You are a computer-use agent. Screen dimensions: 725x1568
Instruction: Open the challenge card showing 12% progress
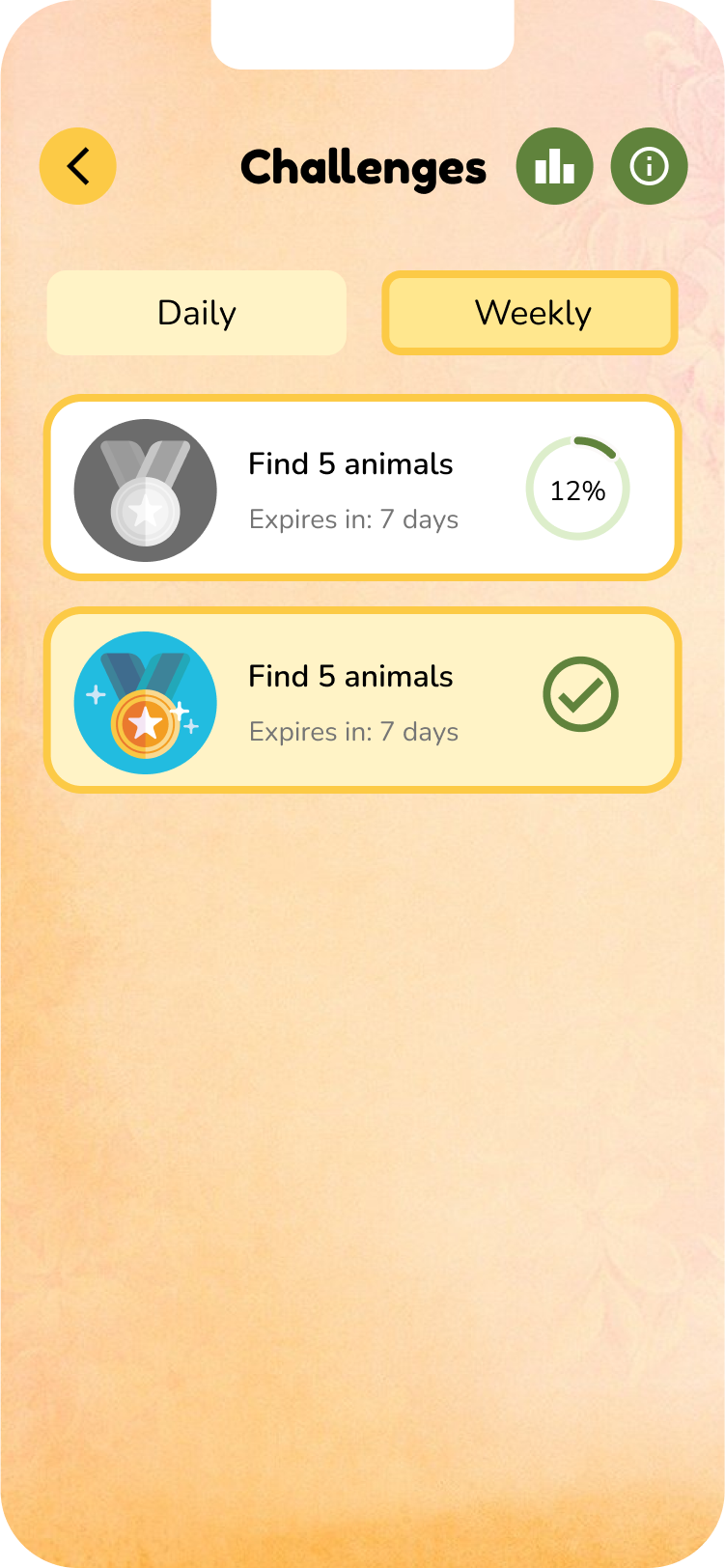pyautogui.click(x=363, y=489)
